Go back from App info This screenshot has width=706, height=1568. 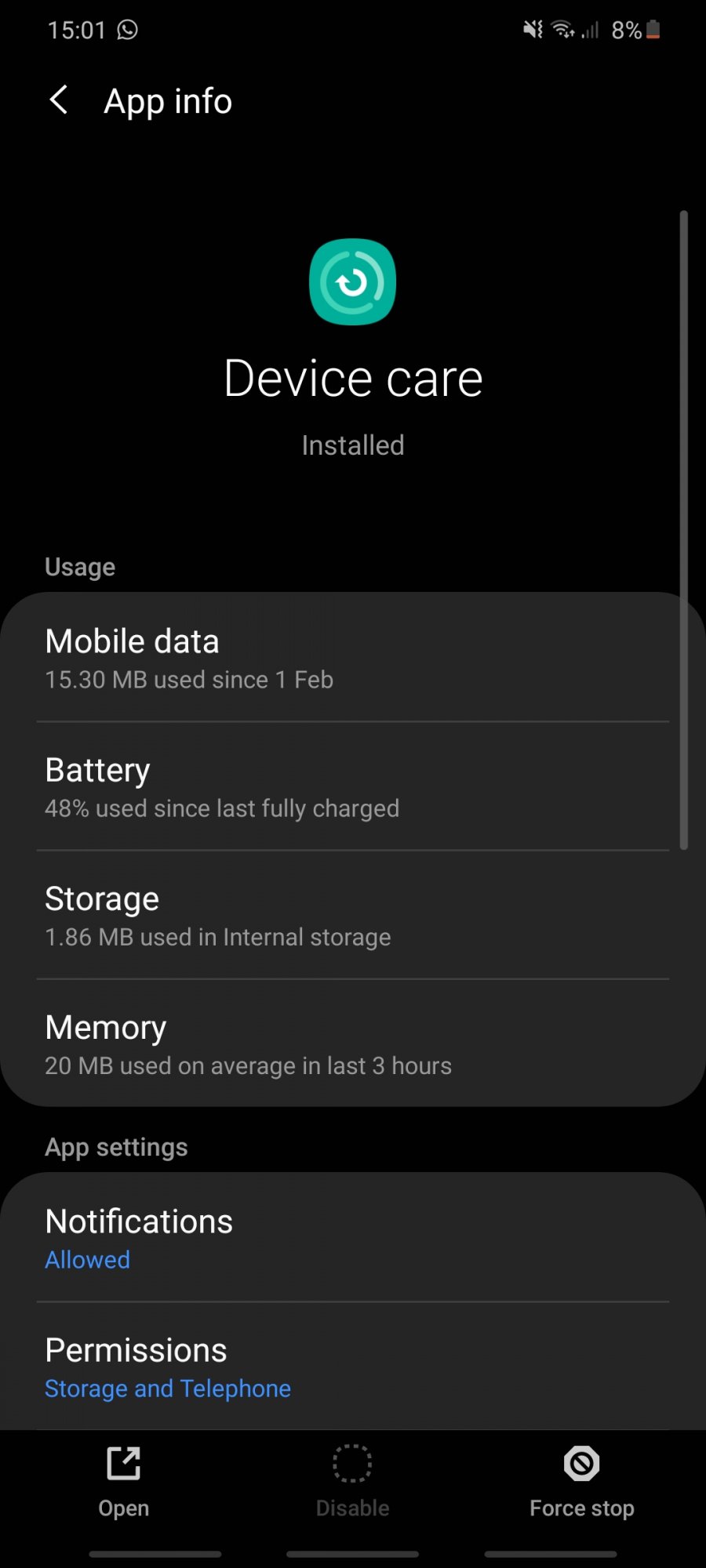(59, 100)
